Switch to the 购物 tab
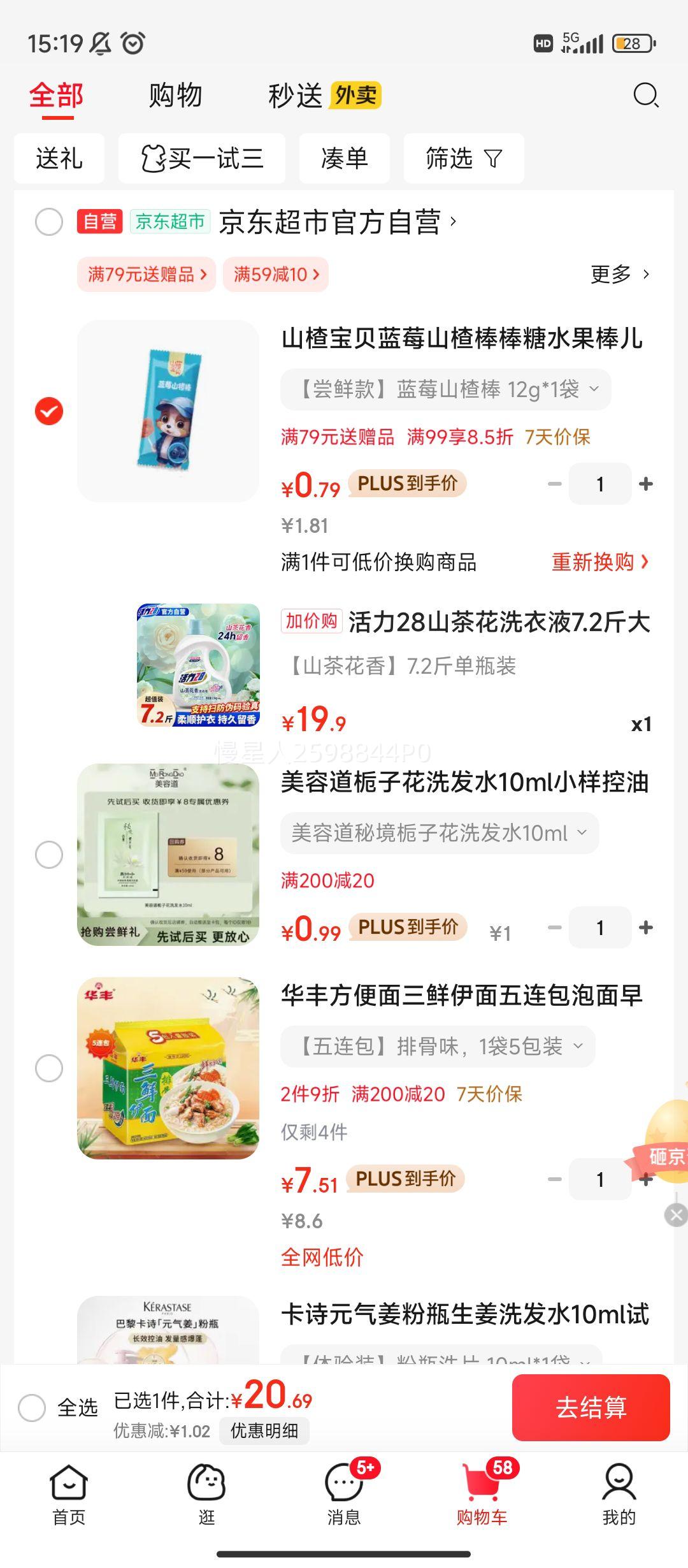The height and width of the screenshot is (1568, 688). point(175,96)
